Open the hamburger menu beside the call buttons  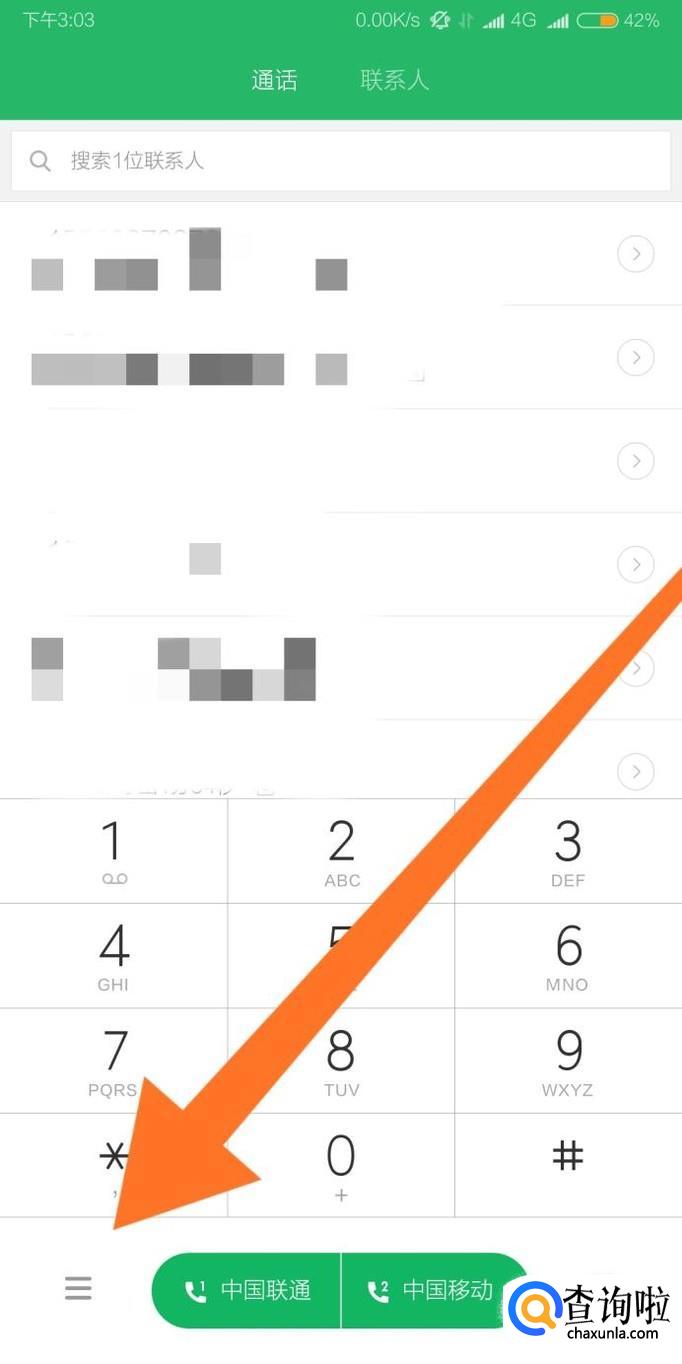coord(78,1288)
